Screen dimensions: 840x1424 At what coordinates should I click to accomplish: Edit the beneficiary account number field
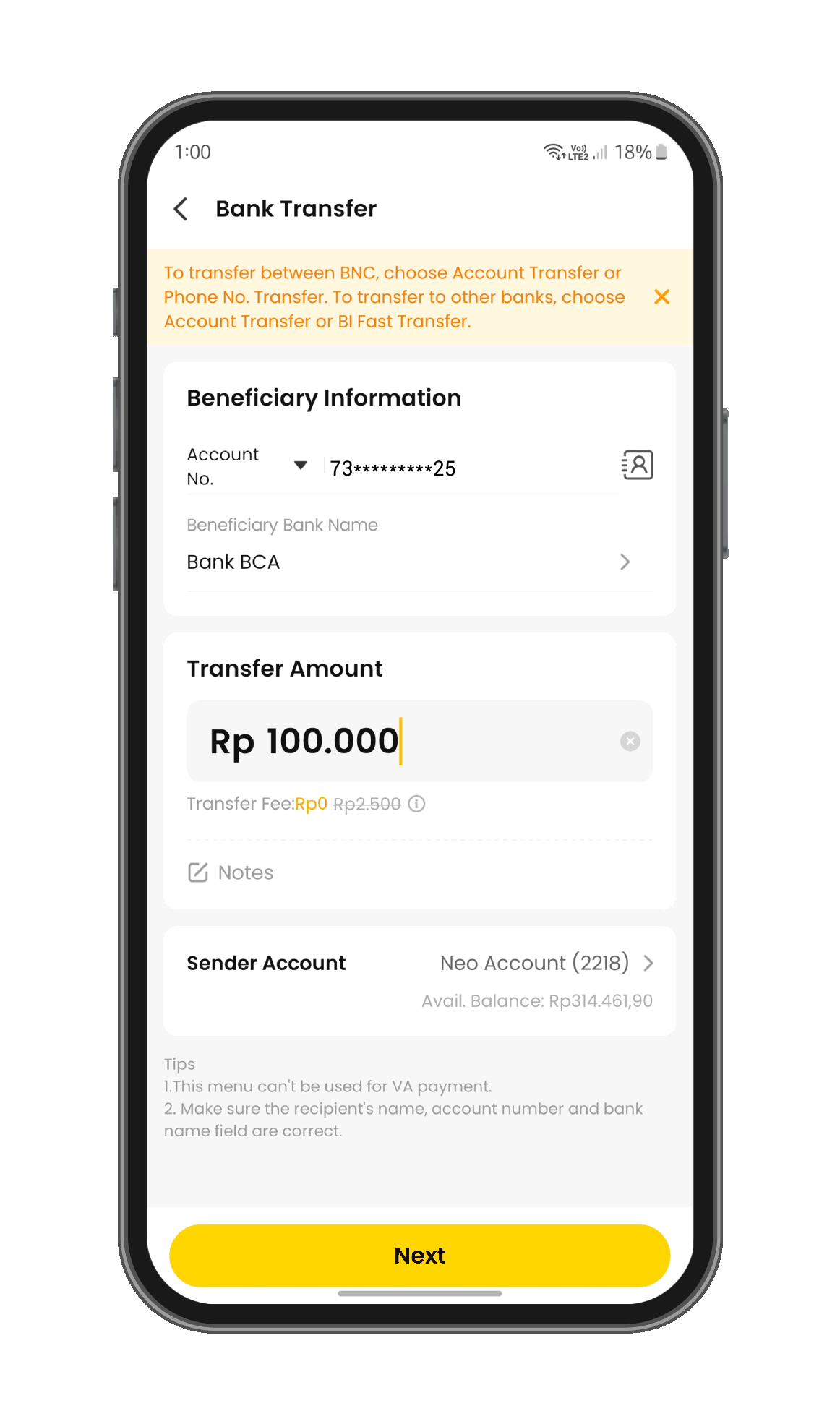click(463, 468)
